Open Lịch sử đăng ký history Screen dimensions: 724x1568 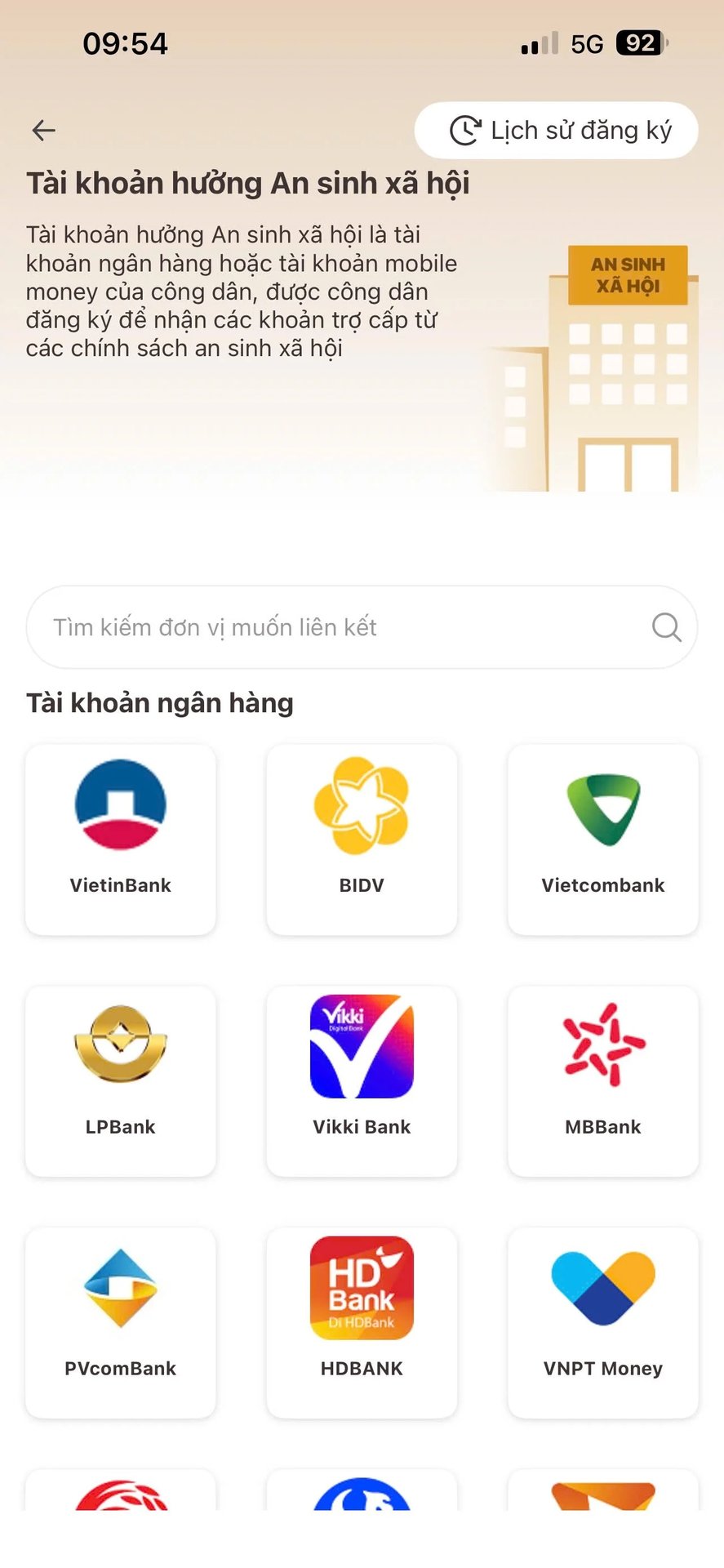(x=557, y=131)
